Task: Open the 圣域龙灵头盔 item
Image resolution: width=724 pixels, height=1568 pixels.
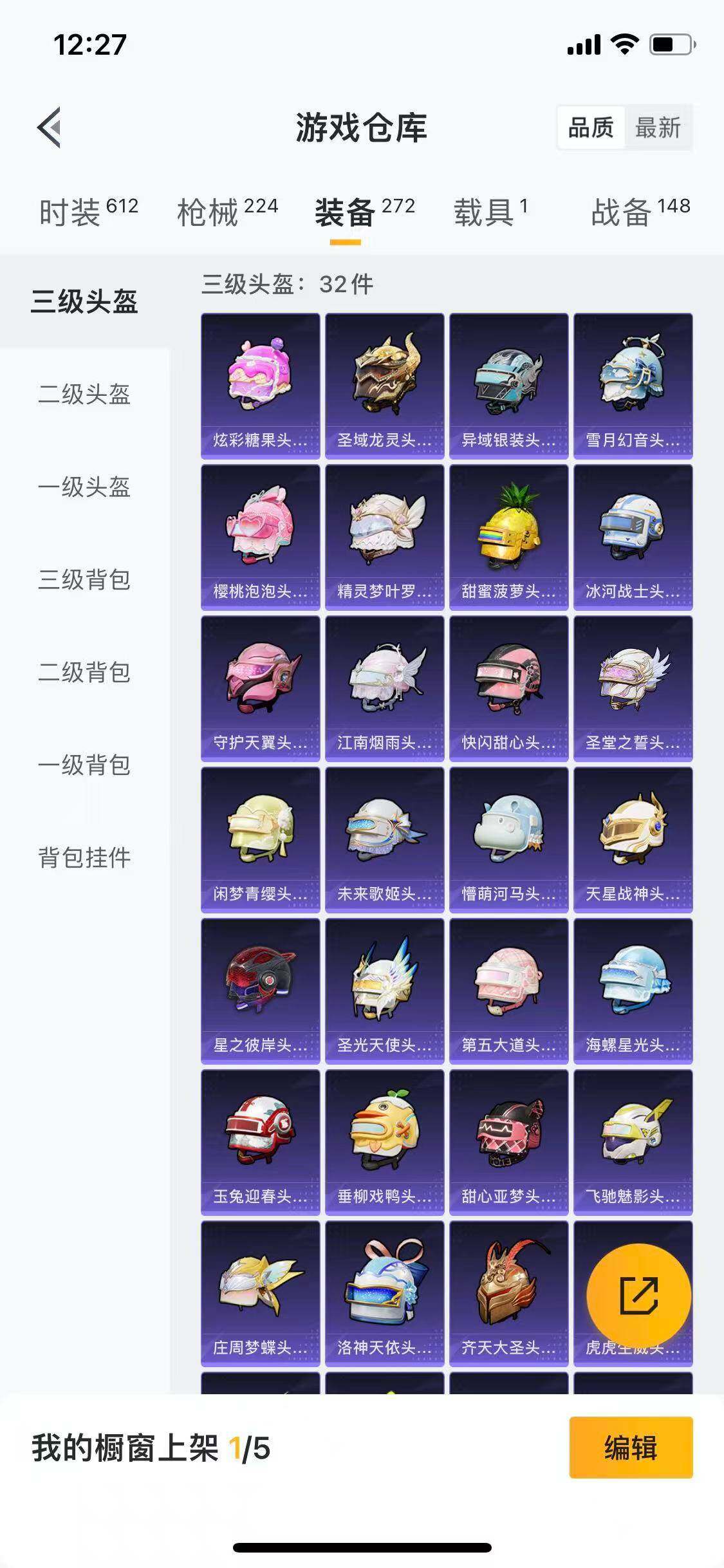Action: coord(384,386)
